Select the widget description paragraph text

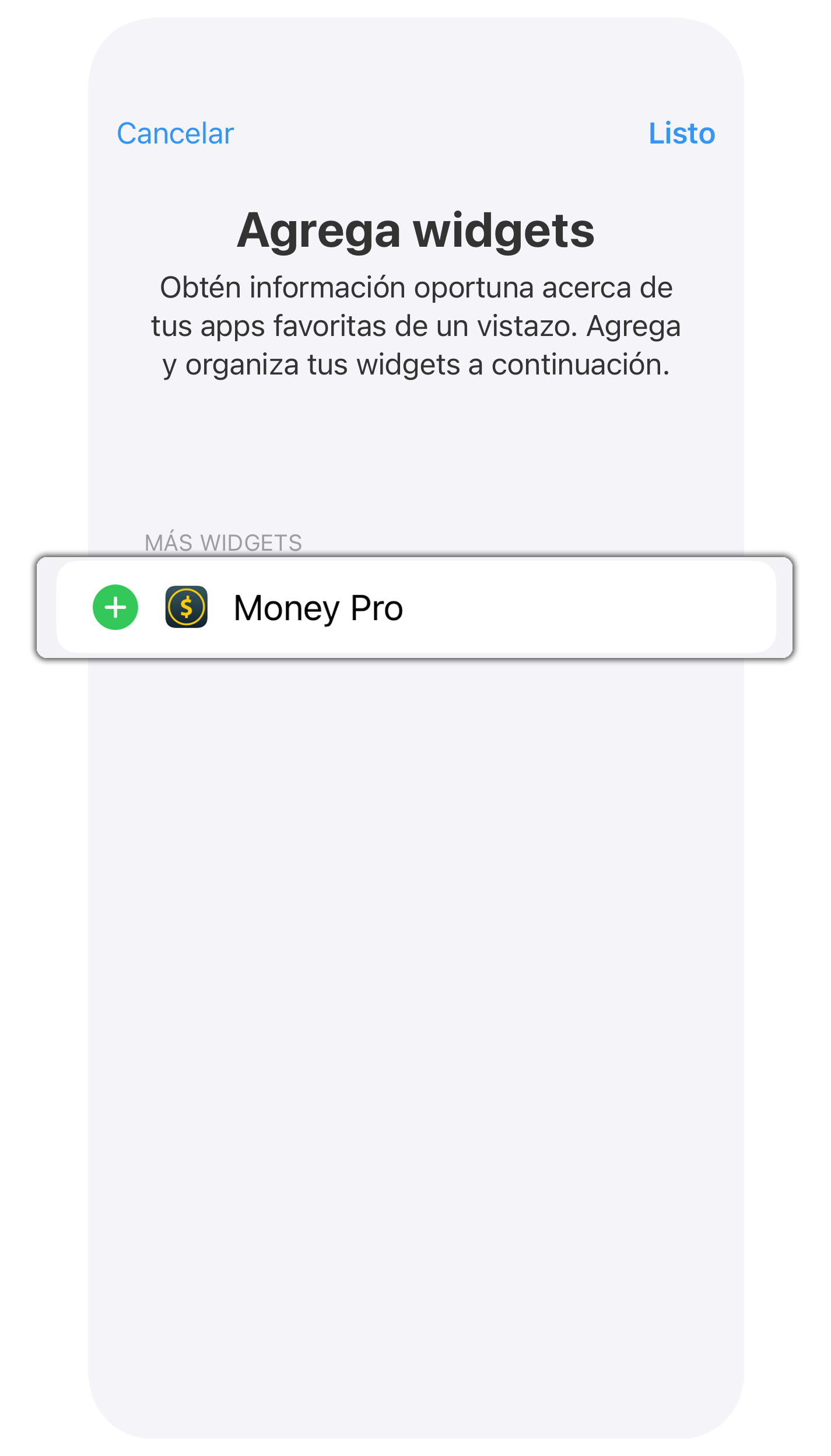[416, 325]
